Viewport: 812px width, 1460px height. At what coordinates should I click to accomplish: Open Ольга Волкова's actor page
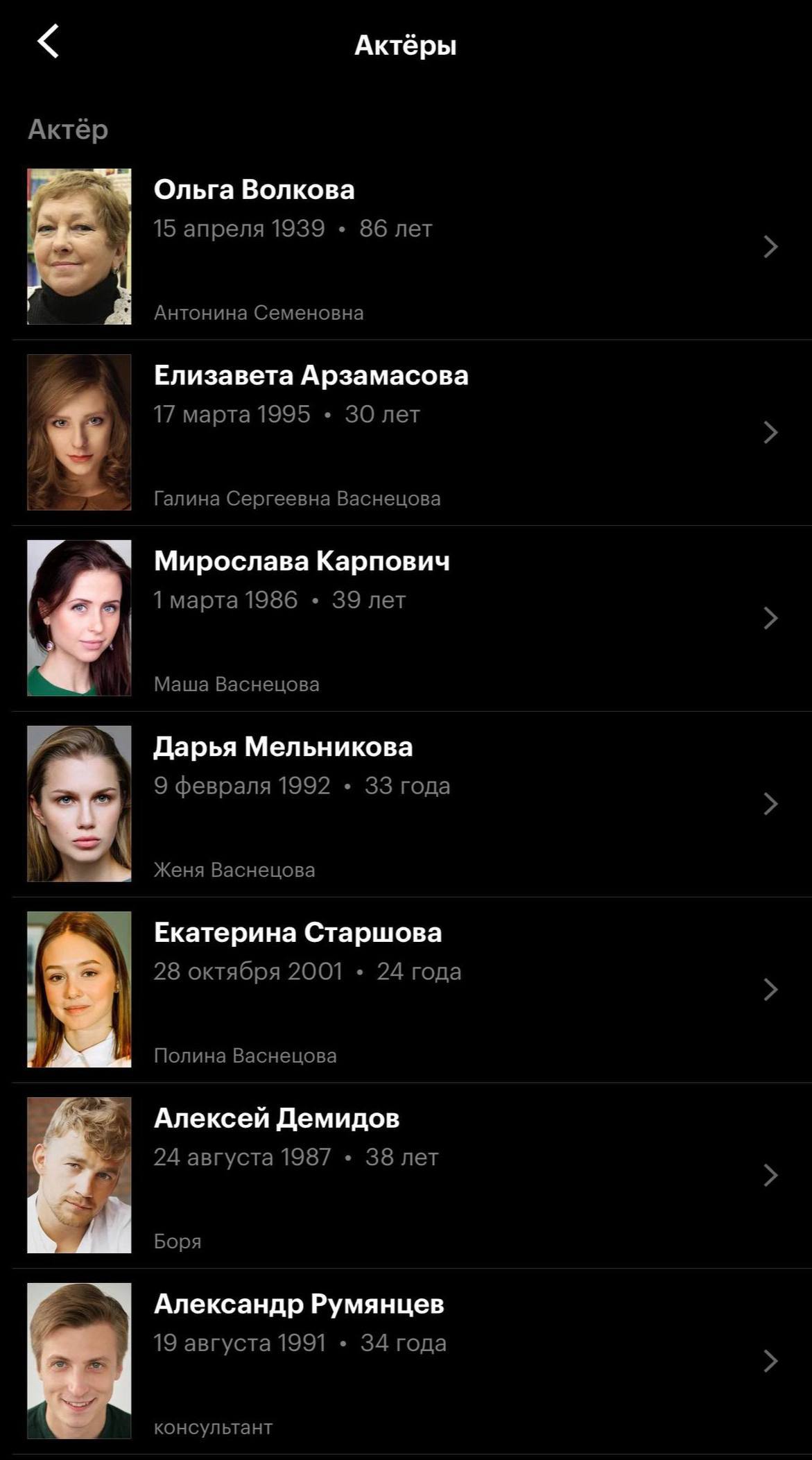pyautogui.click(x=406, y=247)
